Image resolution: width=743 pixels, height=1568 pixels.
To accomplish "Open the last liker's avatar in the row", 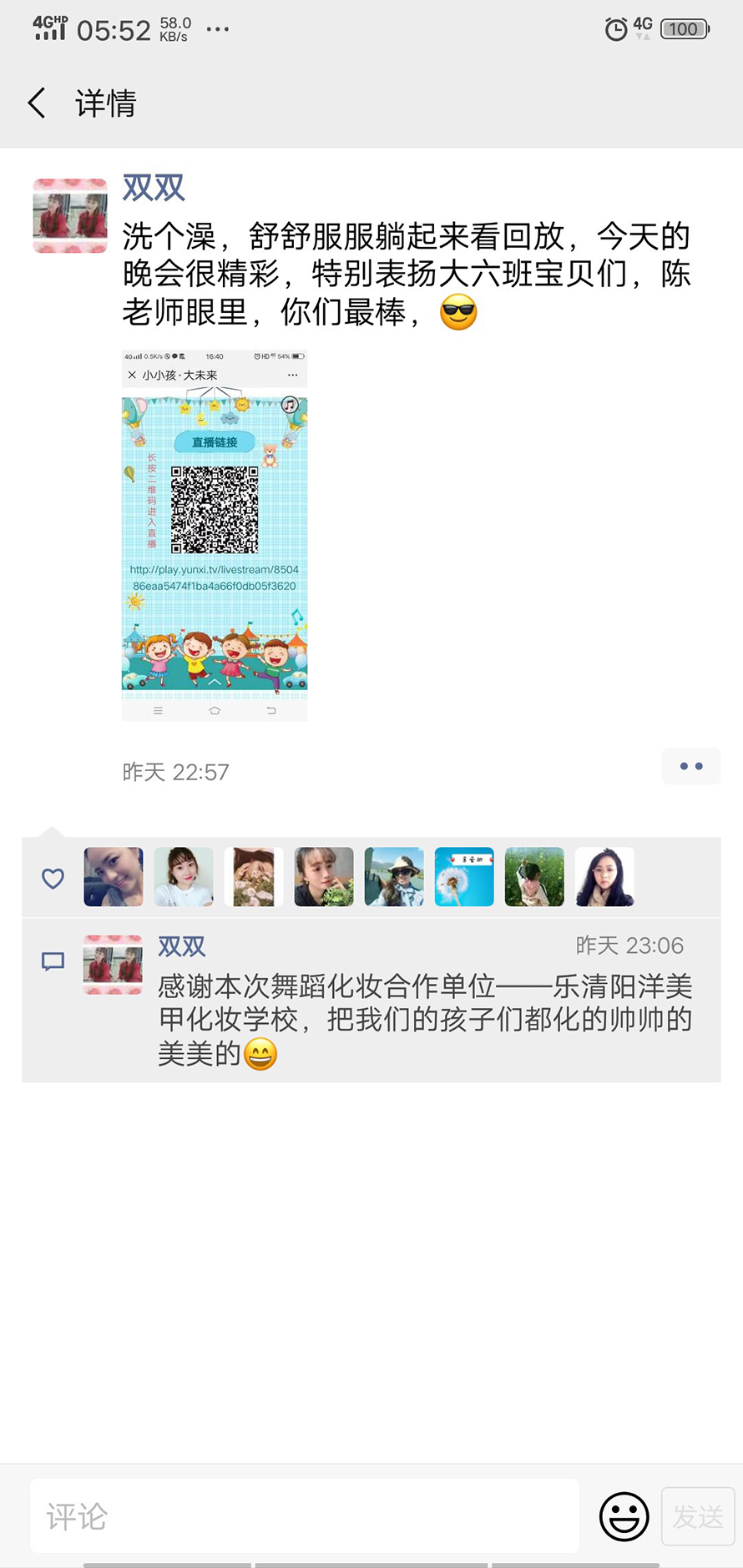I will 604,877.
